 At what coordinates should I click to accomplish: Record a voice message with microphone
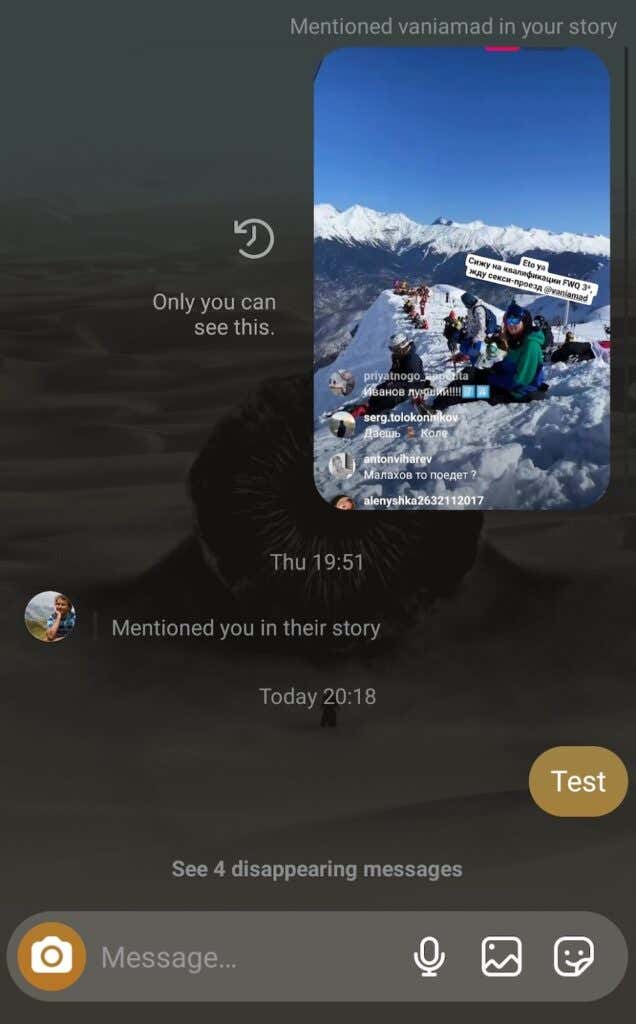(x=429, y=957)
